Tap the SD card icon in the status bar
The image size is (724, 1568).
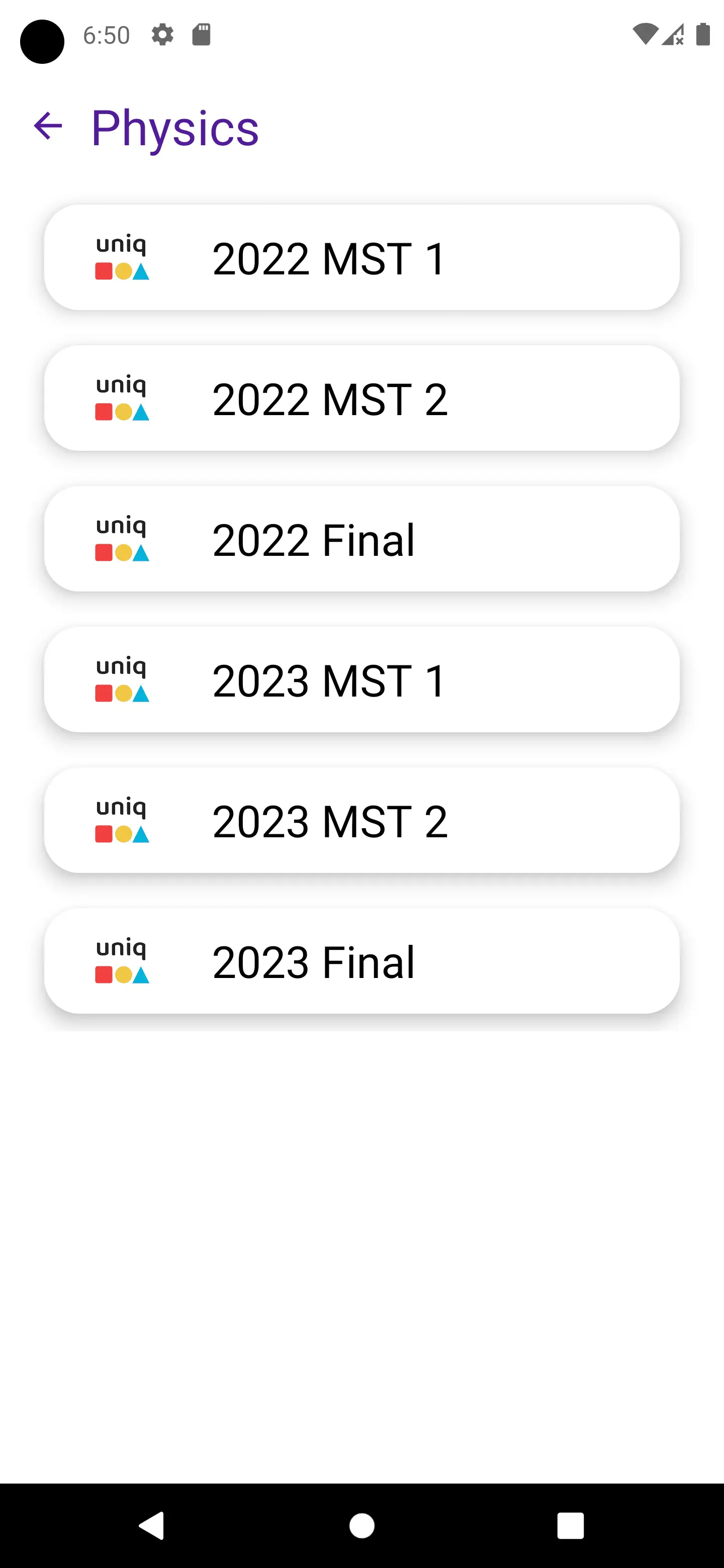pos(202,35)
